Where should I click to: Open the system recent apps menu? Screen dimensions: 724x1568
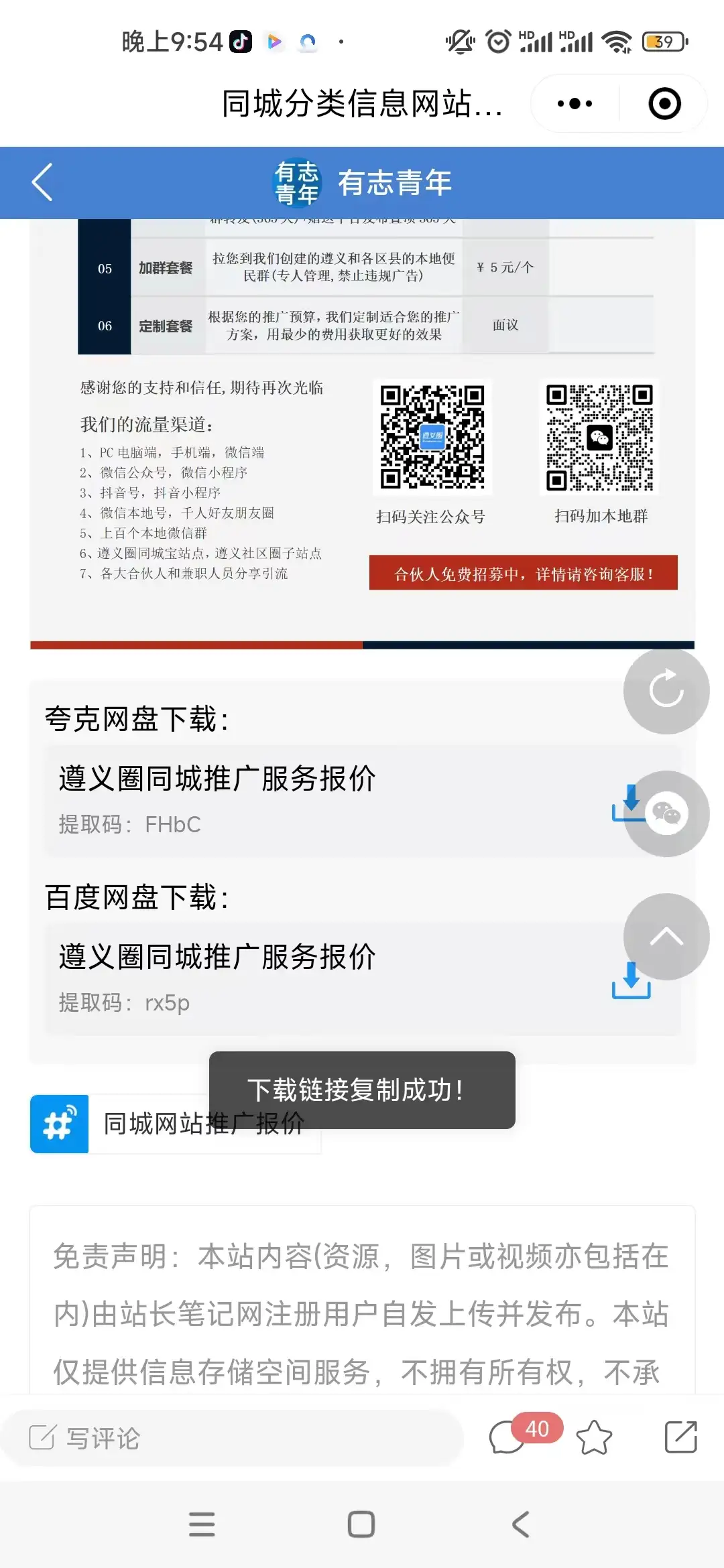pyautogui.click(x=202, y=1524)
